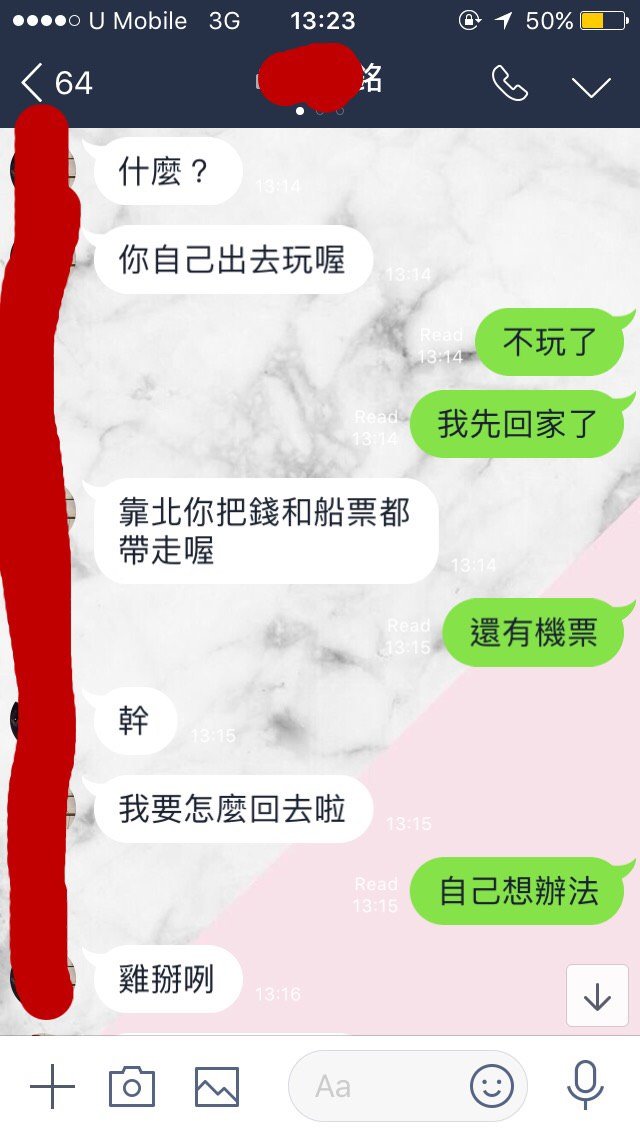Viewport: 640px width, 1136px height.
Task: Open the plus attachment menu
Action: (x=52, y=1086)
